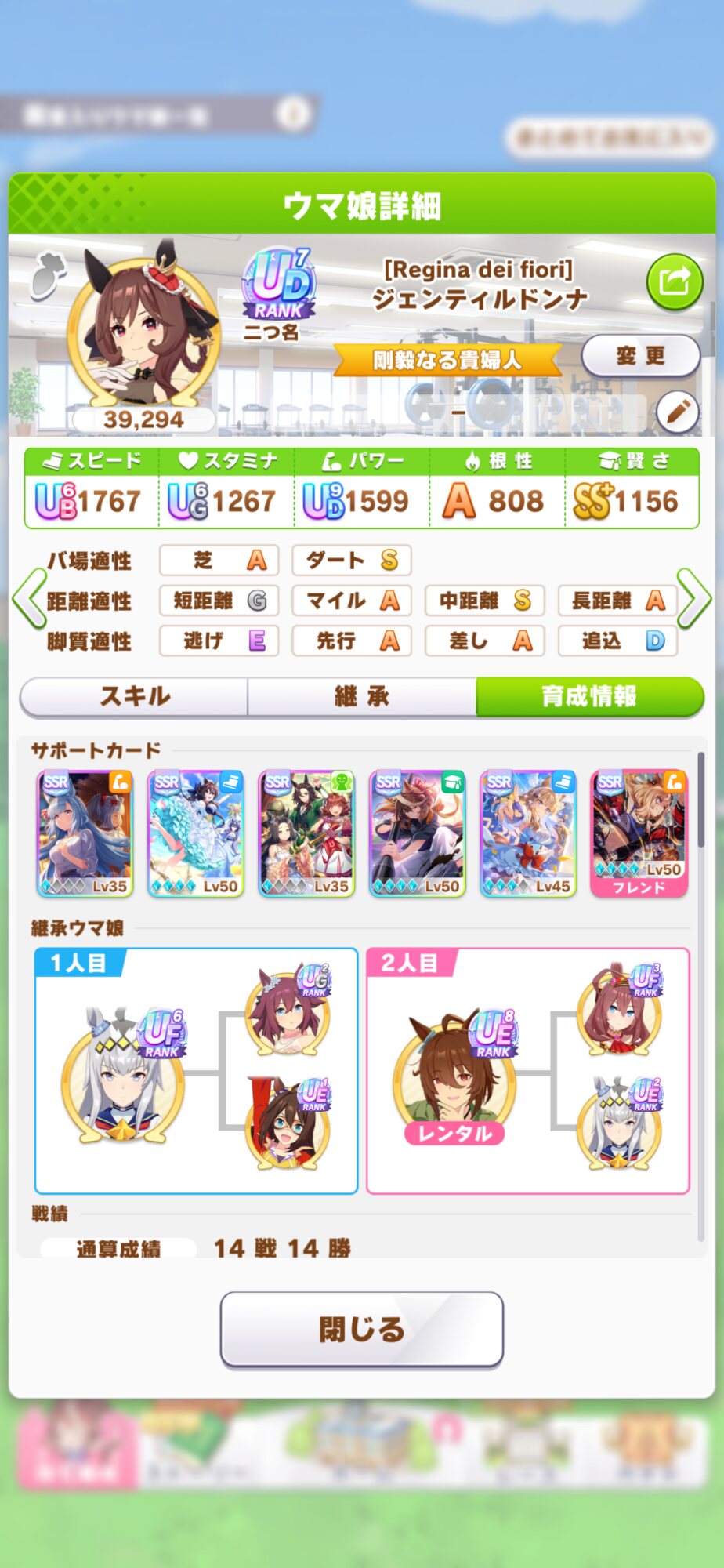Open the wisdom-type Lv50 support card
Image resolution: width=724 pixels, height=1568 pixels.
click(x=417, y=833)
